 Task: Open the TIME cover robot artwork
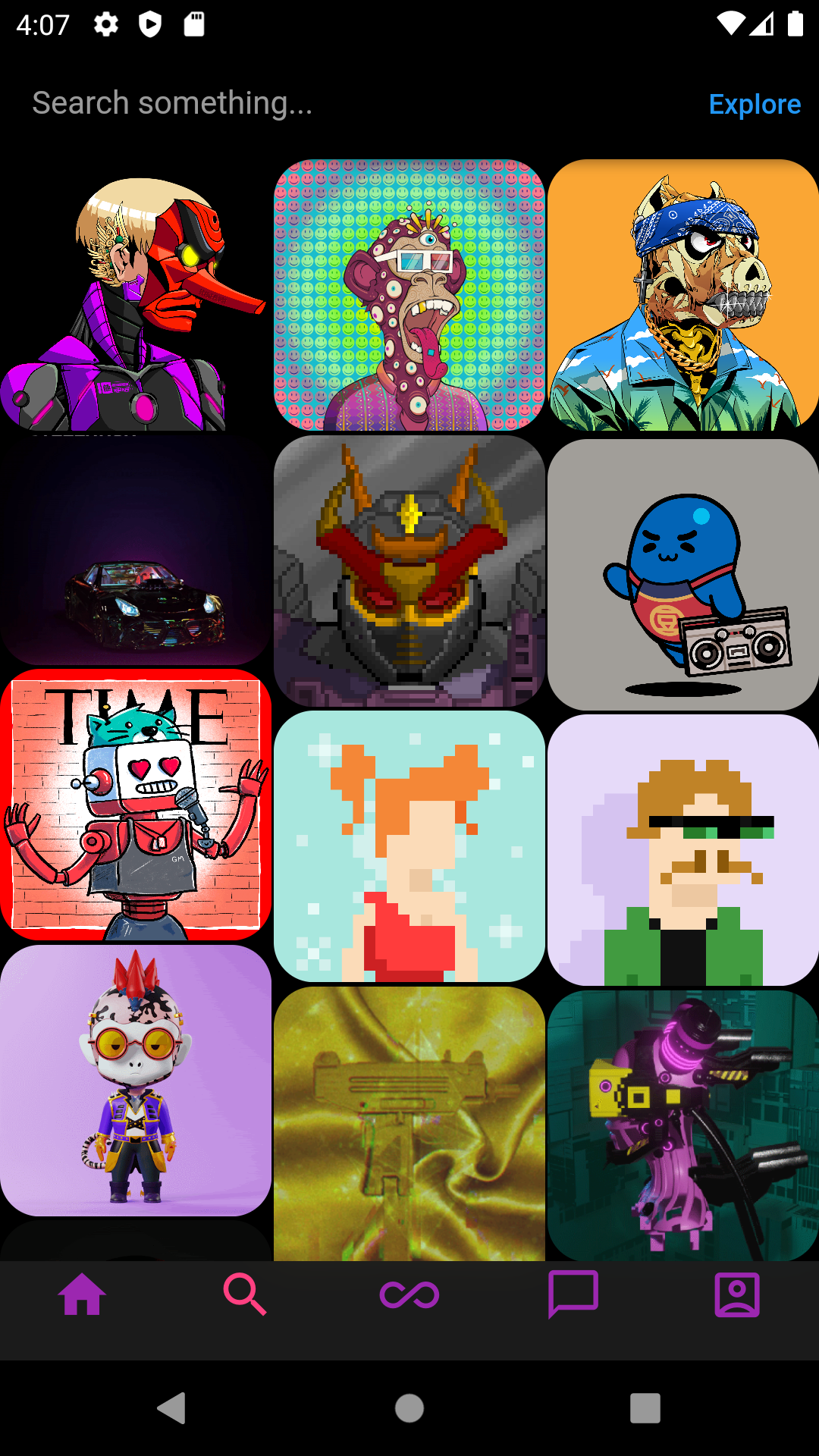135,804
